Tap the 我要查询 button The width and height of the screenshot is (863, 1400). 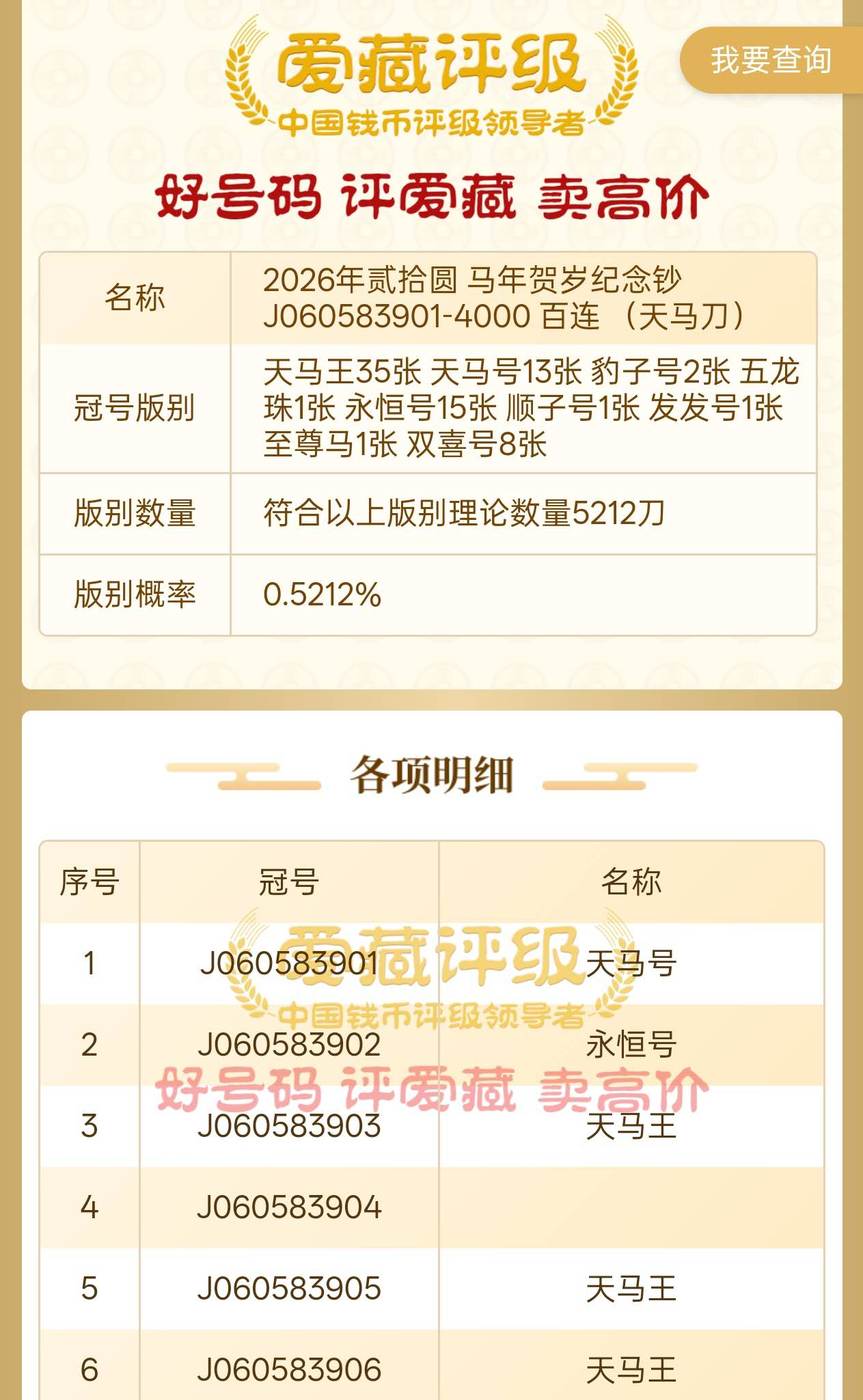[771, 60]
